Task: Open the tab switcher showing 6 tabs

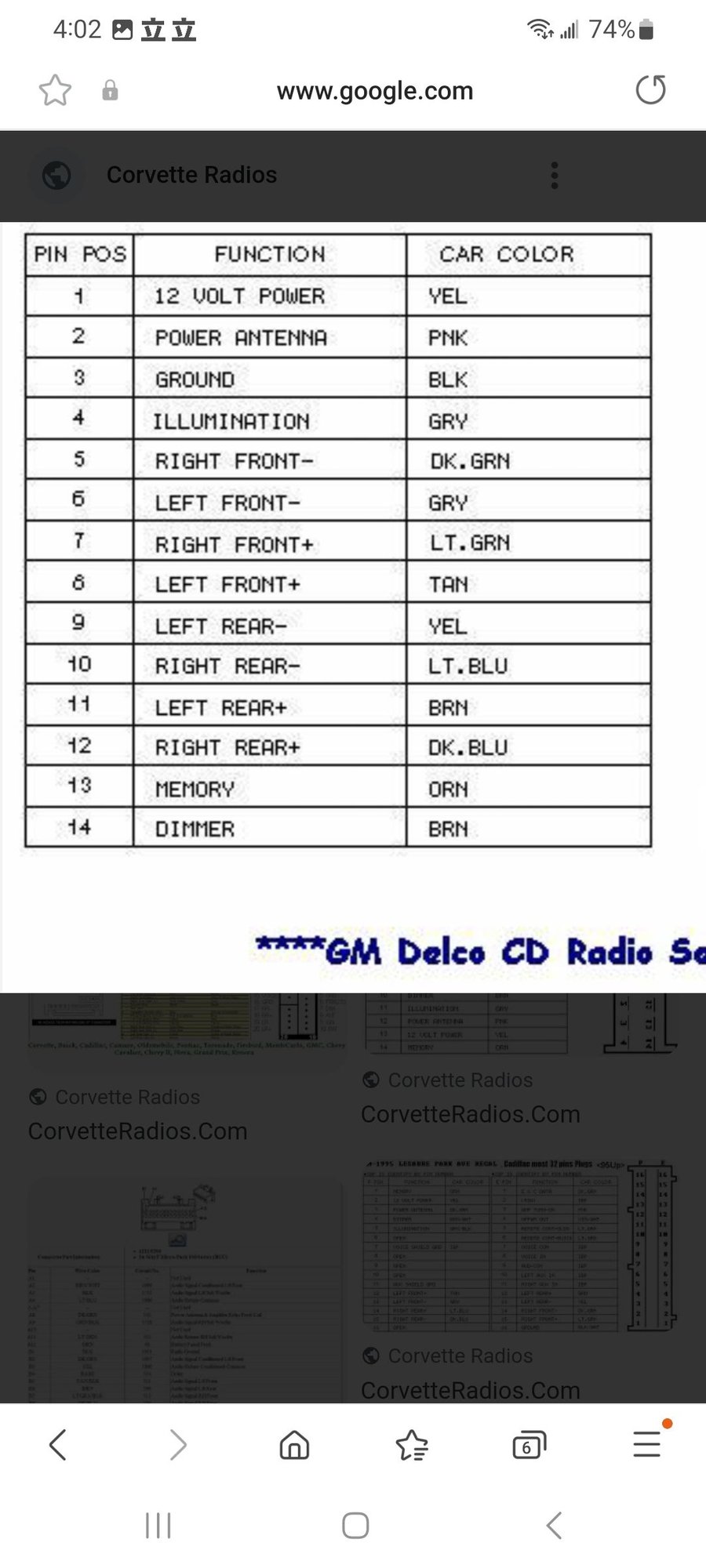Action: (528, 1444)
